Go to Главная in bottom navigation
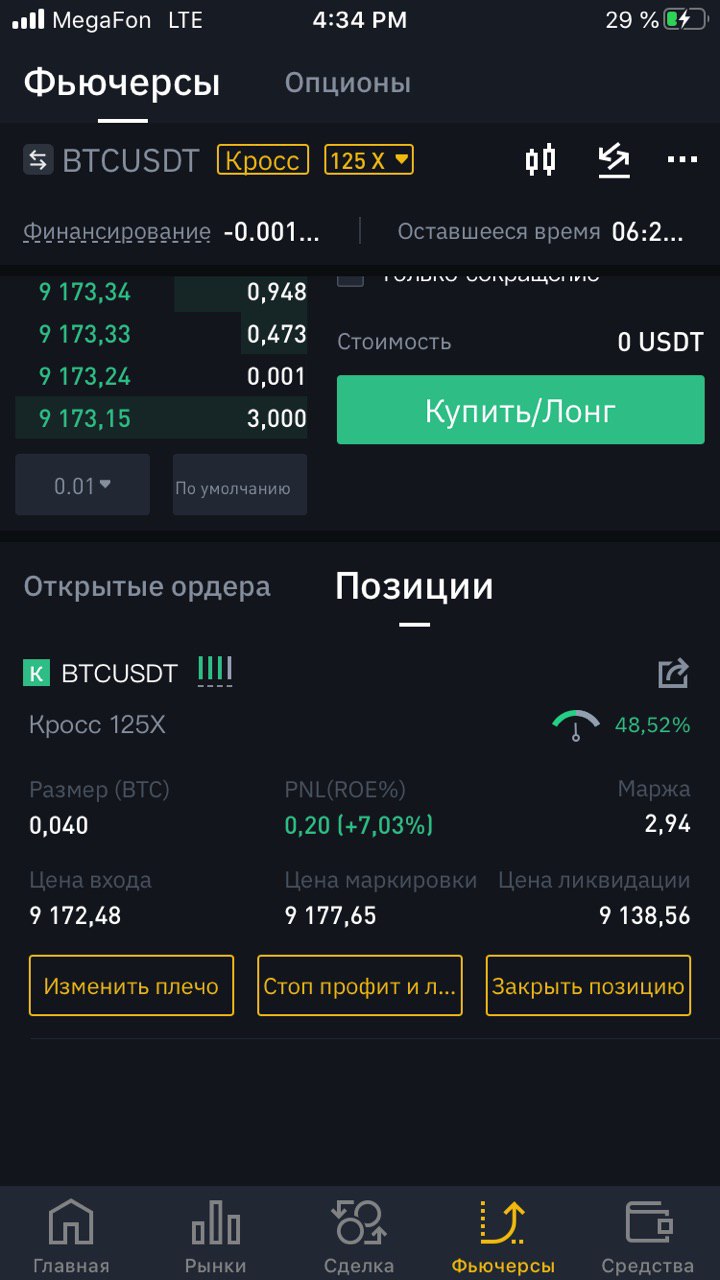720x1280 pixels. tap(71, 1236)
